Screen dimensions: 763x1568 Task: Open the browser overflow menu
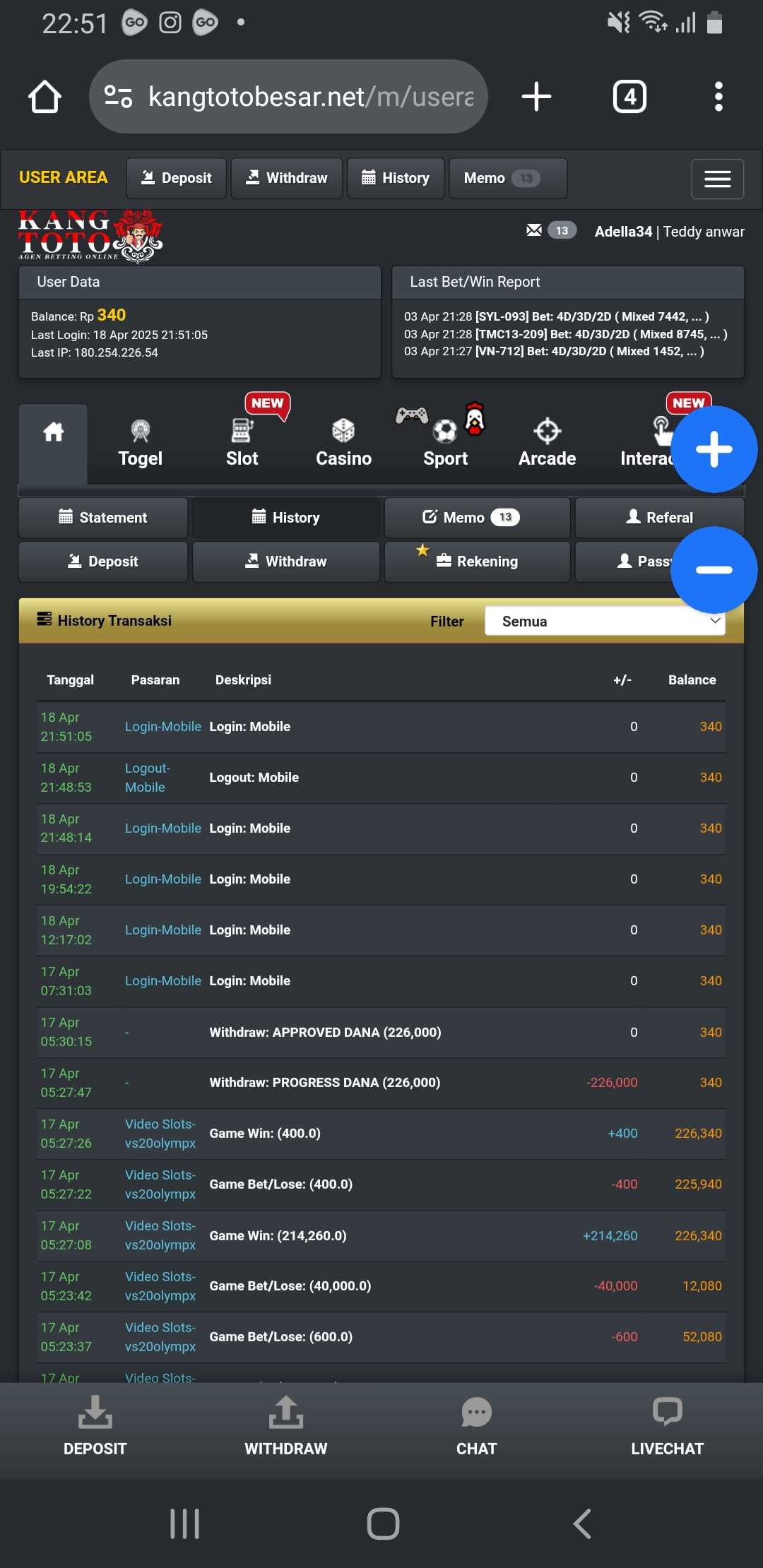tap(718, 97)
